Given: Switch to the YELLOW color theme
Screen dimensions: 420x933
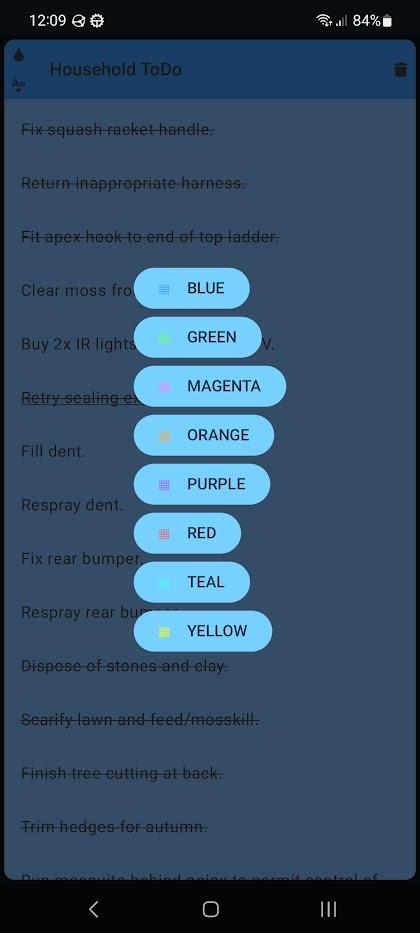Looking at the screenshot, I should (x=203, y=631).
